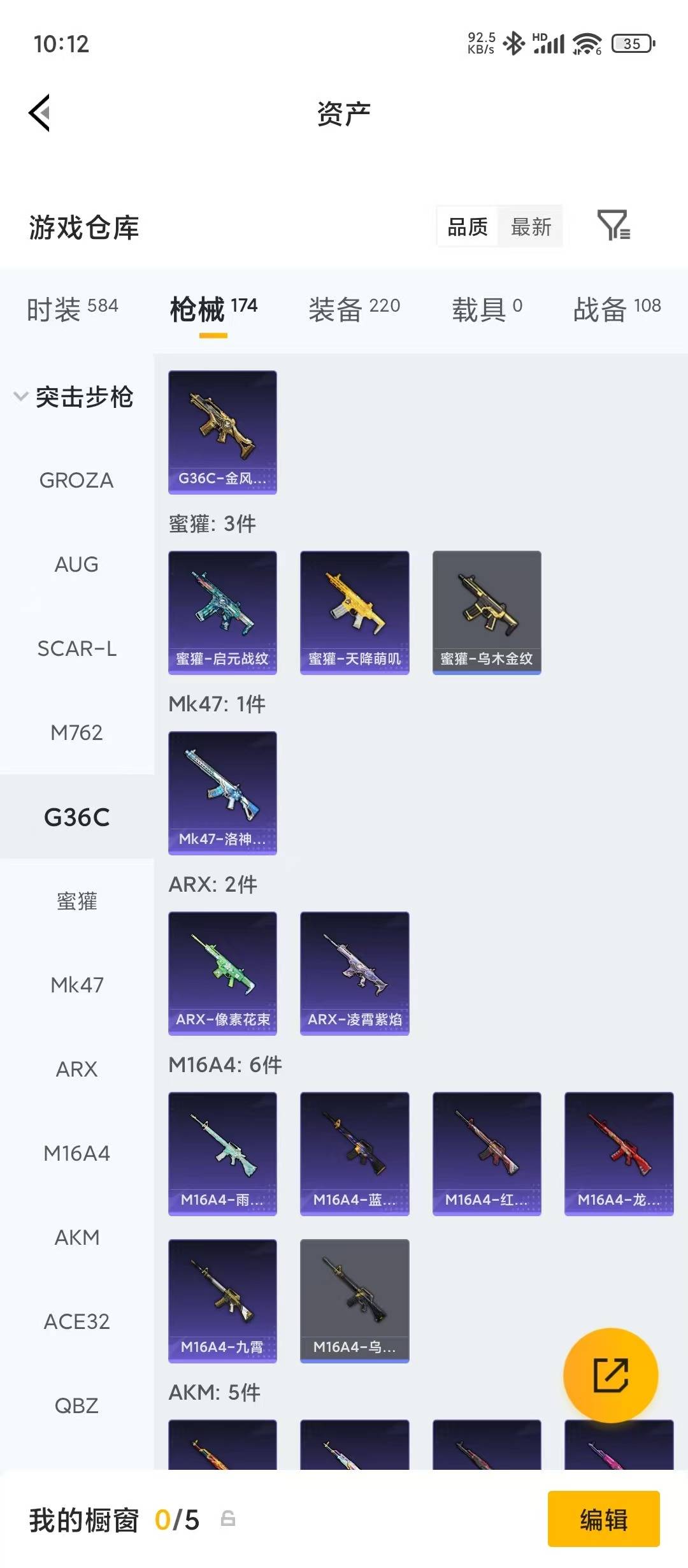This screenshot has width=688, height=1568.
Task: View the 蜜獾-天降萌叽 skin
Action: pyautogui.click(x=354, y=612)
